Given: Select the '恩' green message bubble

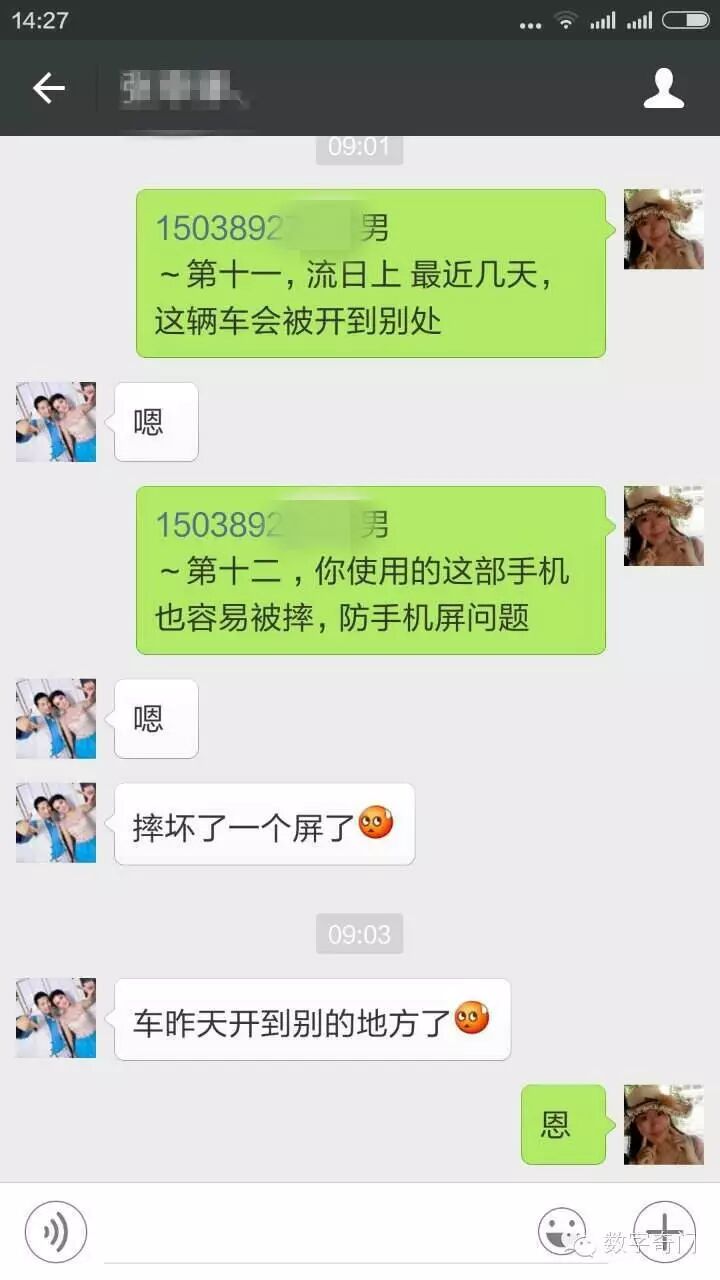Looking at the screenshot, I should point(562,1123).
